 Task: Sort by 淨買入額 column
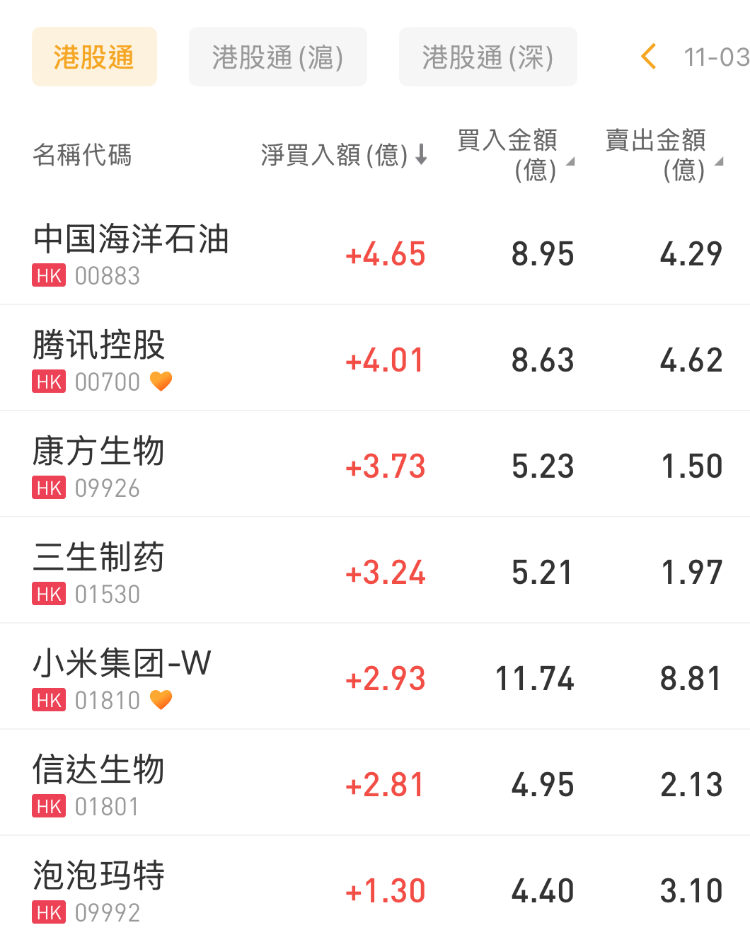point(343,155)
